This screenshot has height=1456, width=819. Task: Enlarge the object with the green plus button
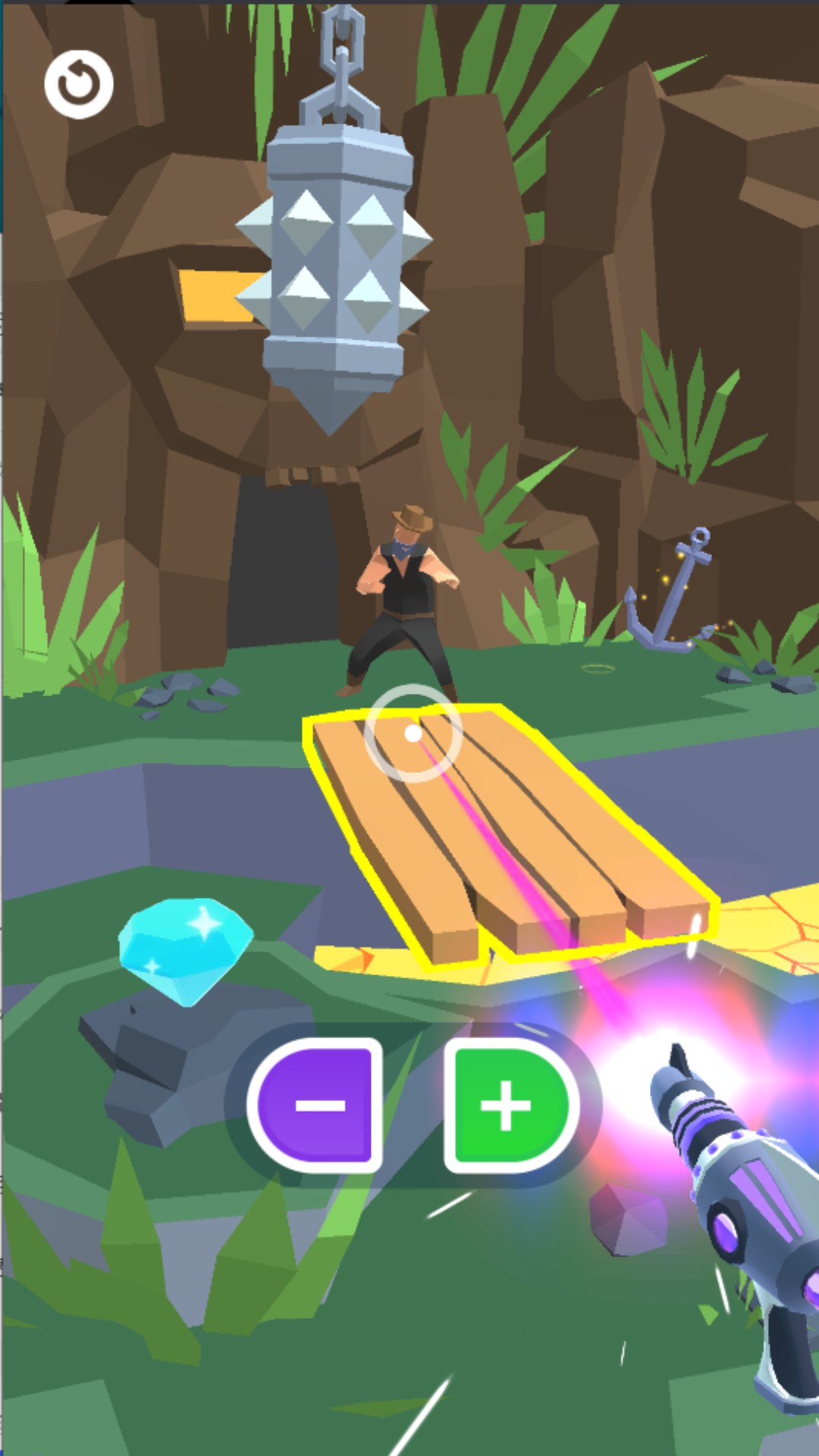[x=508, y=1105]
